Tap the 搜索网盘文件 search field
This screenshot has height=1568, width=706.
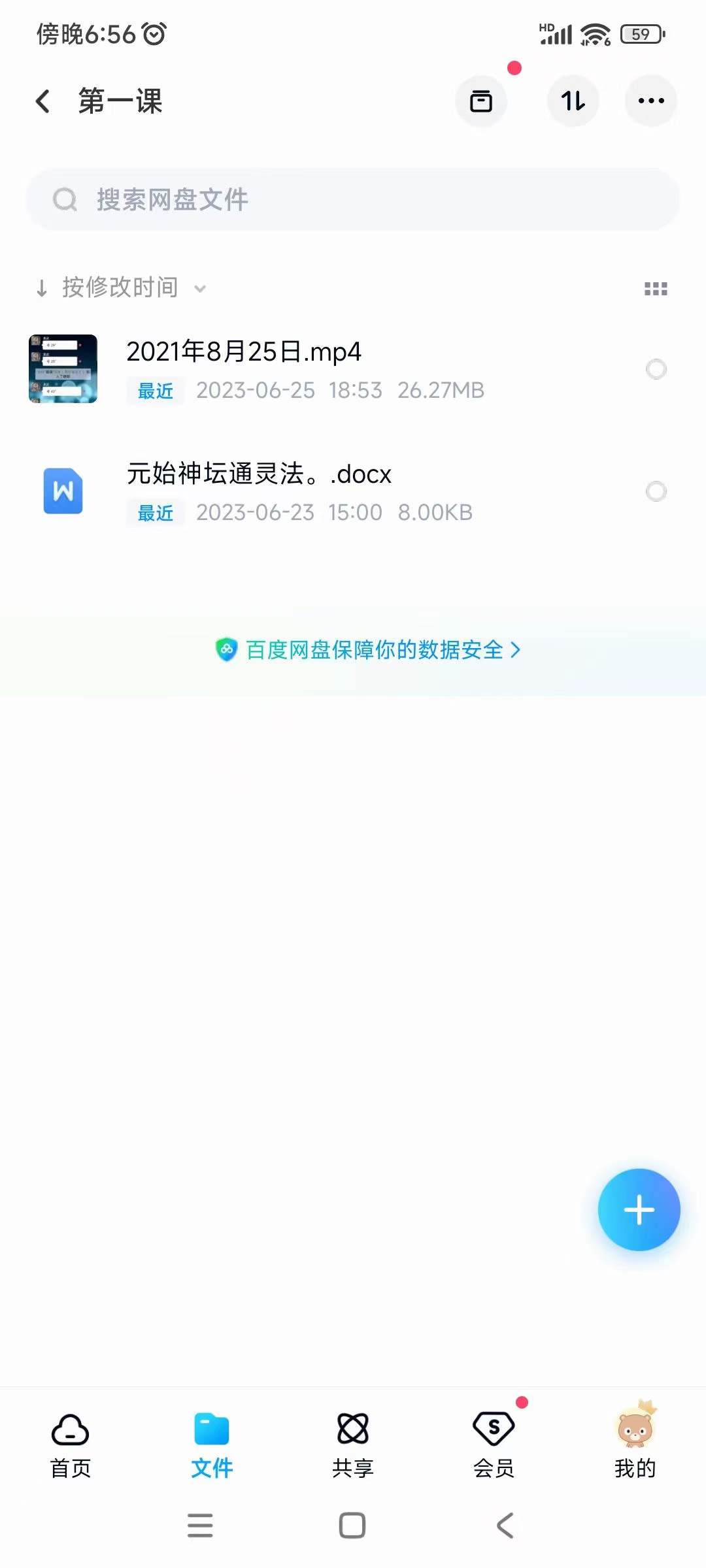tap(353, 200)
